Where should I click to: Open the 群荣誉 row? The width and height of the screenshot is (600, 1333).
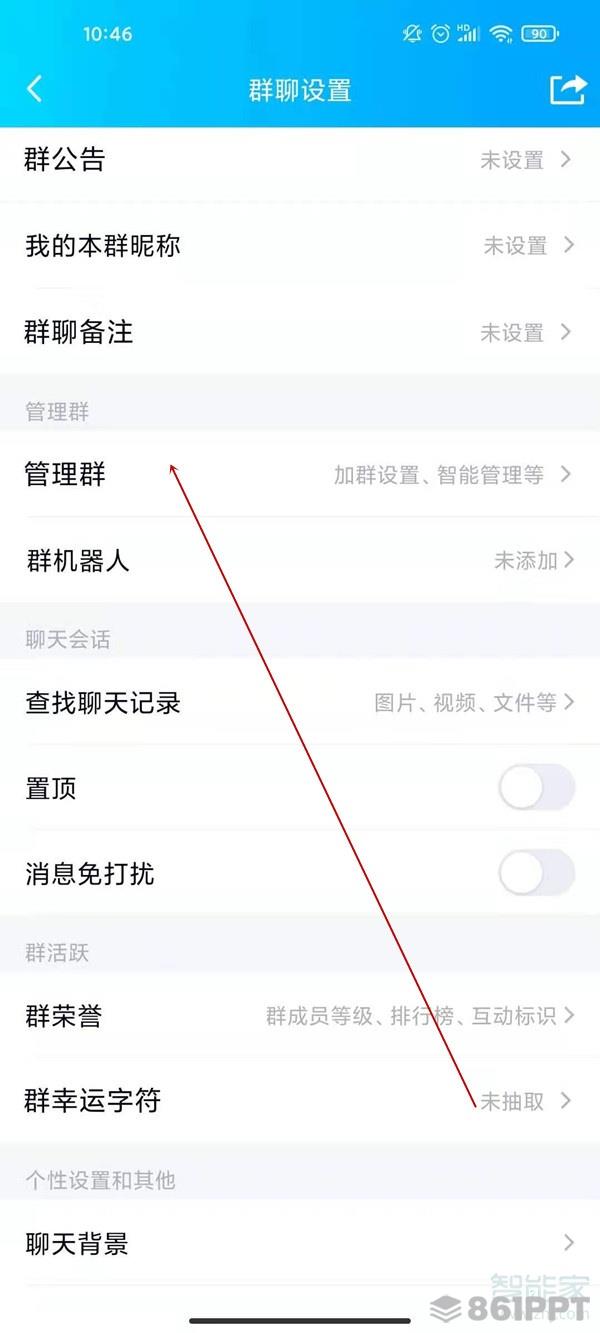point(300,1016)
